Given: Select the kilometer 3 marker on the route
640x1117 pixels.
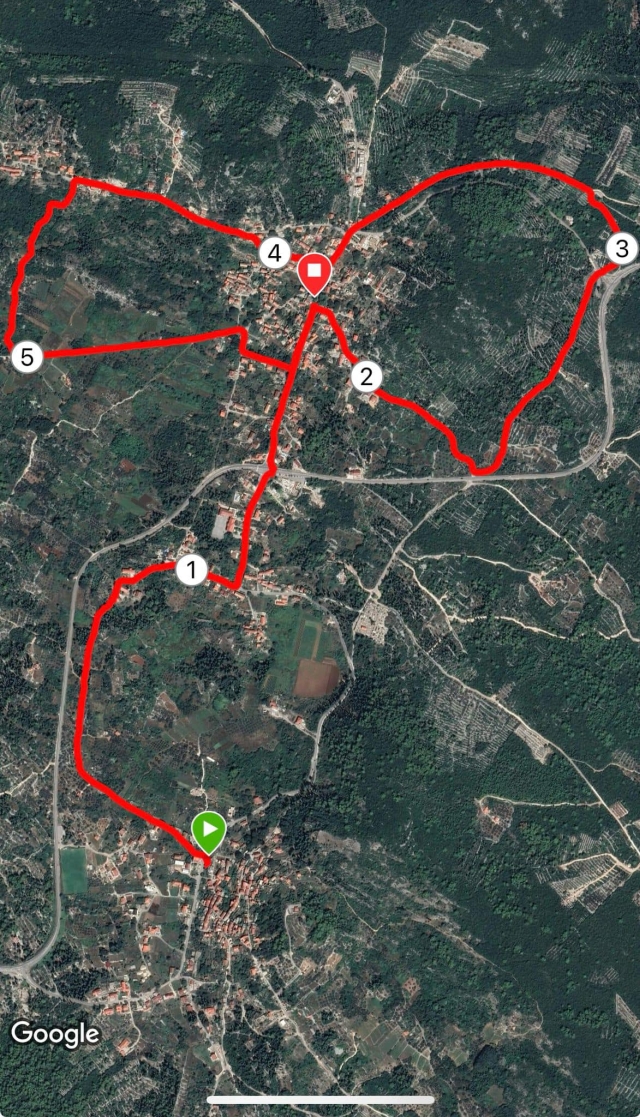Looking at the screenshot, I should pos(620,248).
